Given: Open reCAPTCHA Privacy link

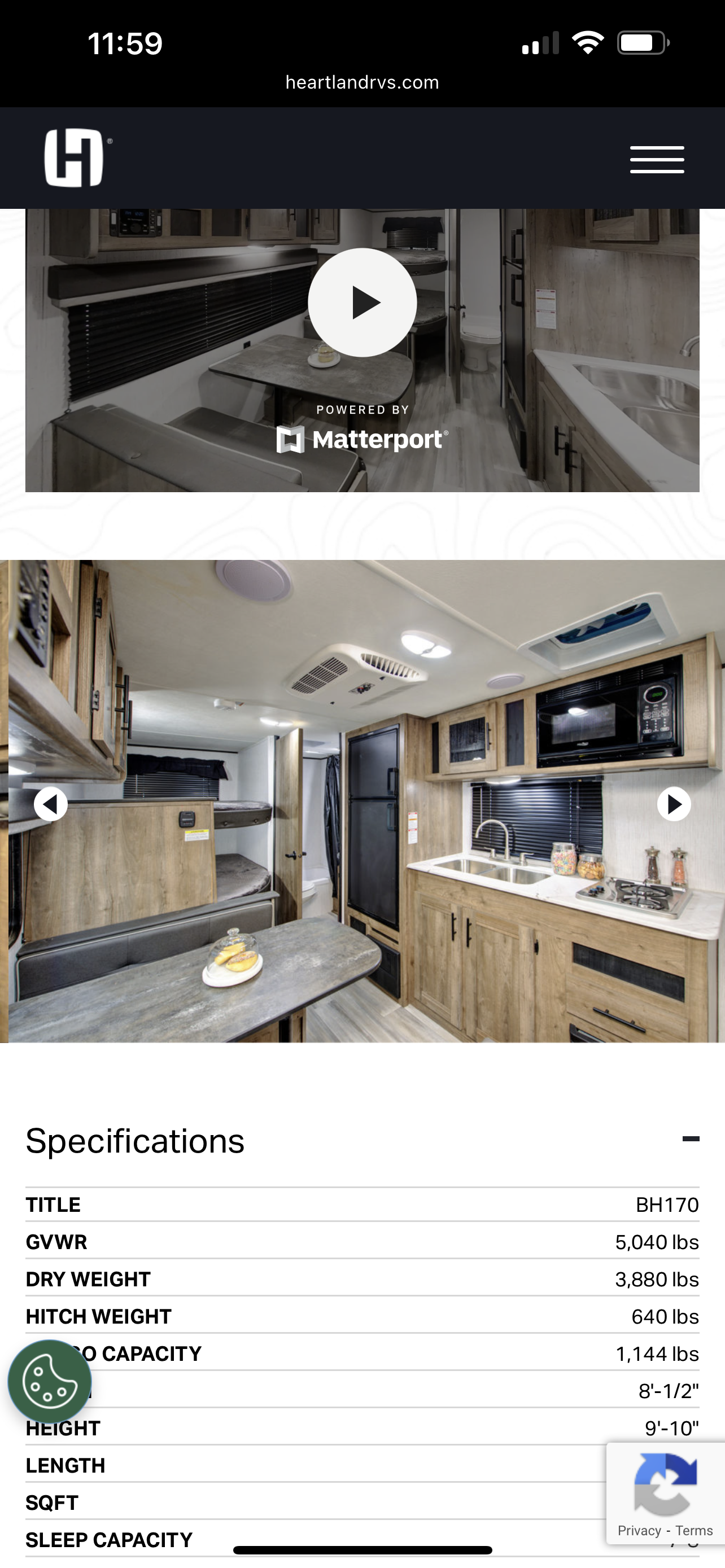Looking at the screenshot, I should coord(639,1530).
